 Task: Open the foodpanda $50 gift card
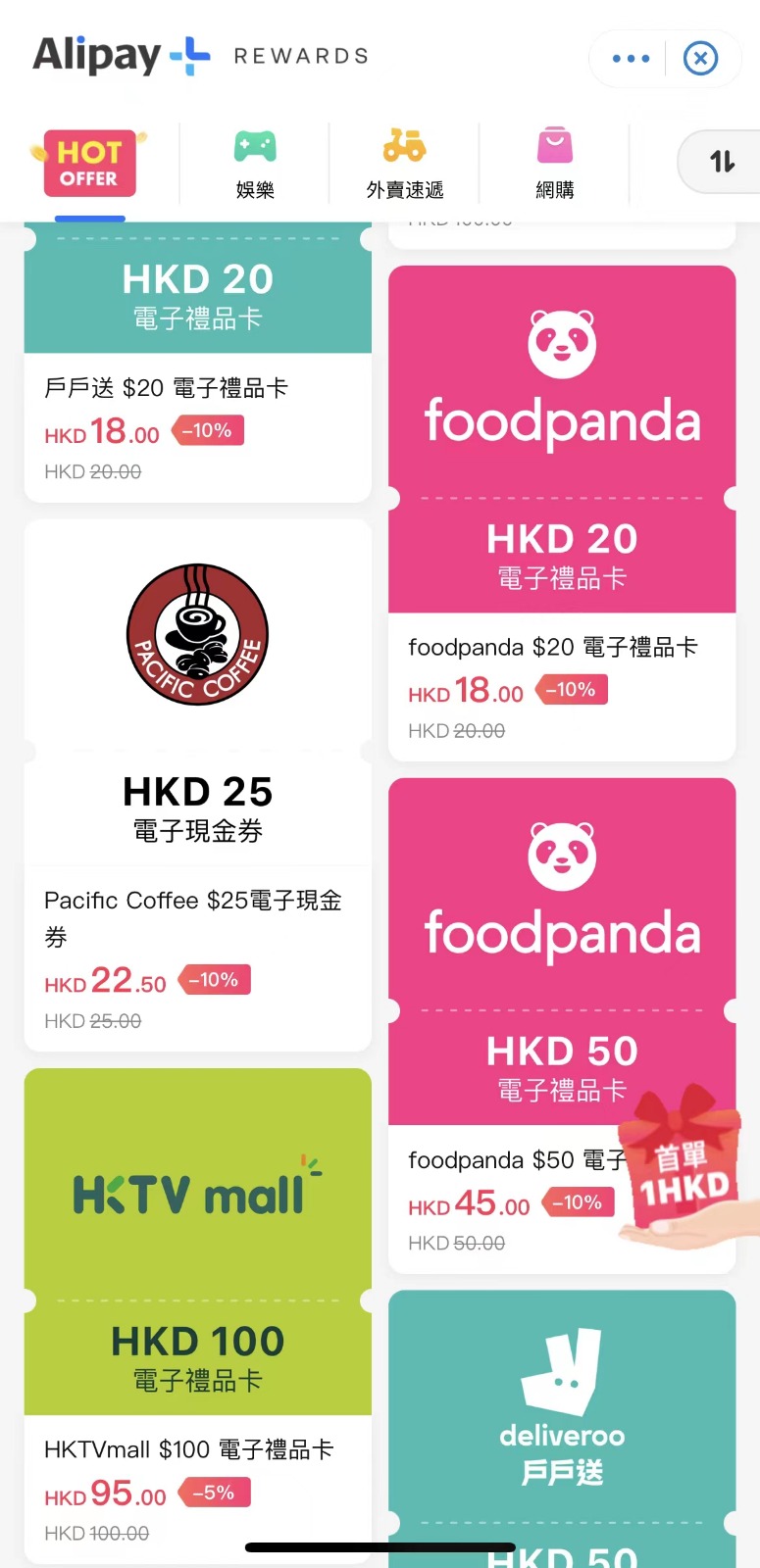(x=562, y=1026)
